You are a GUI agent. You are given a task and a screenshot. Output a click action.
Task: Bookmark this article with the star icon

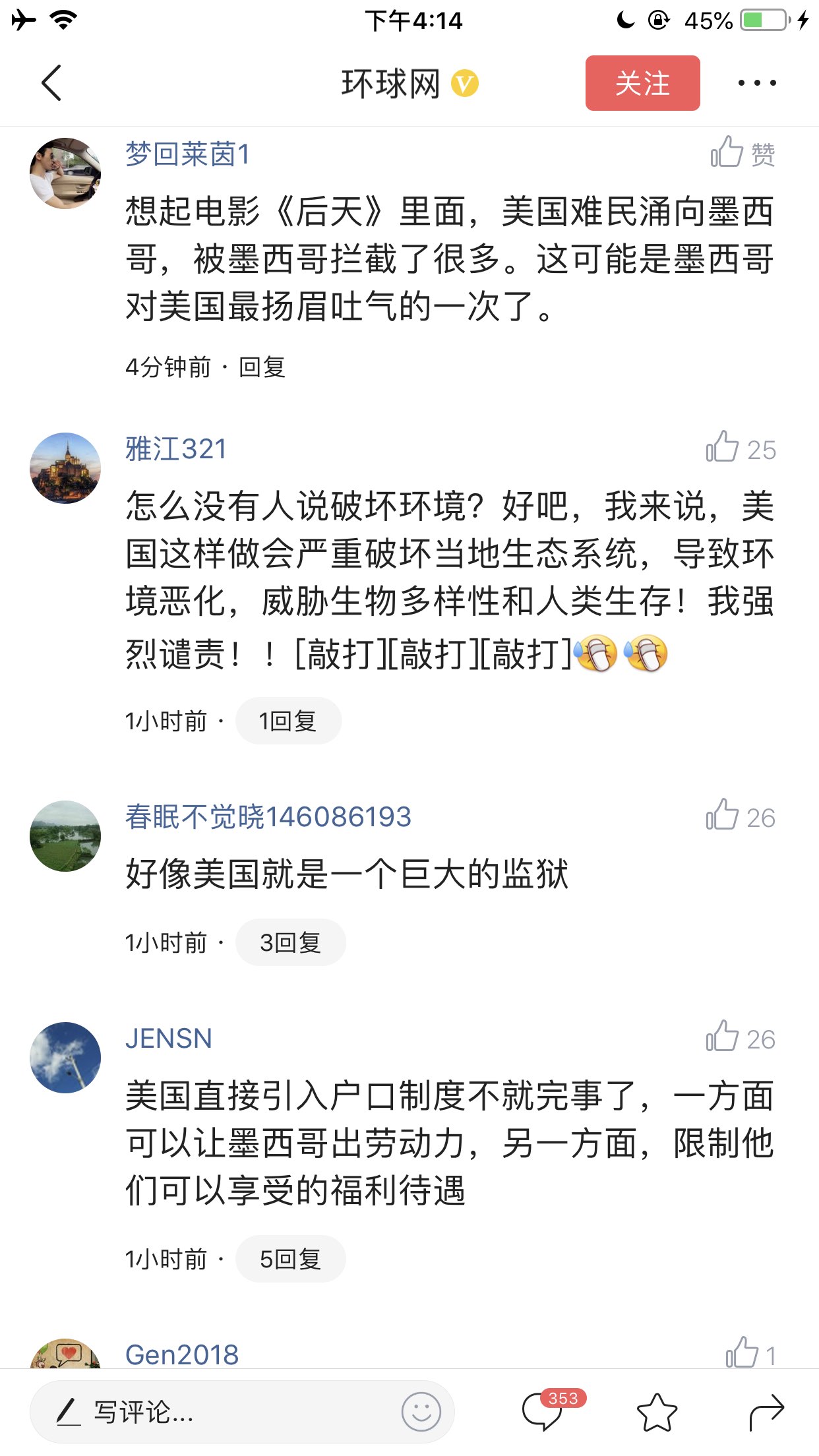pyautogui.click(x=657, y=1412)
